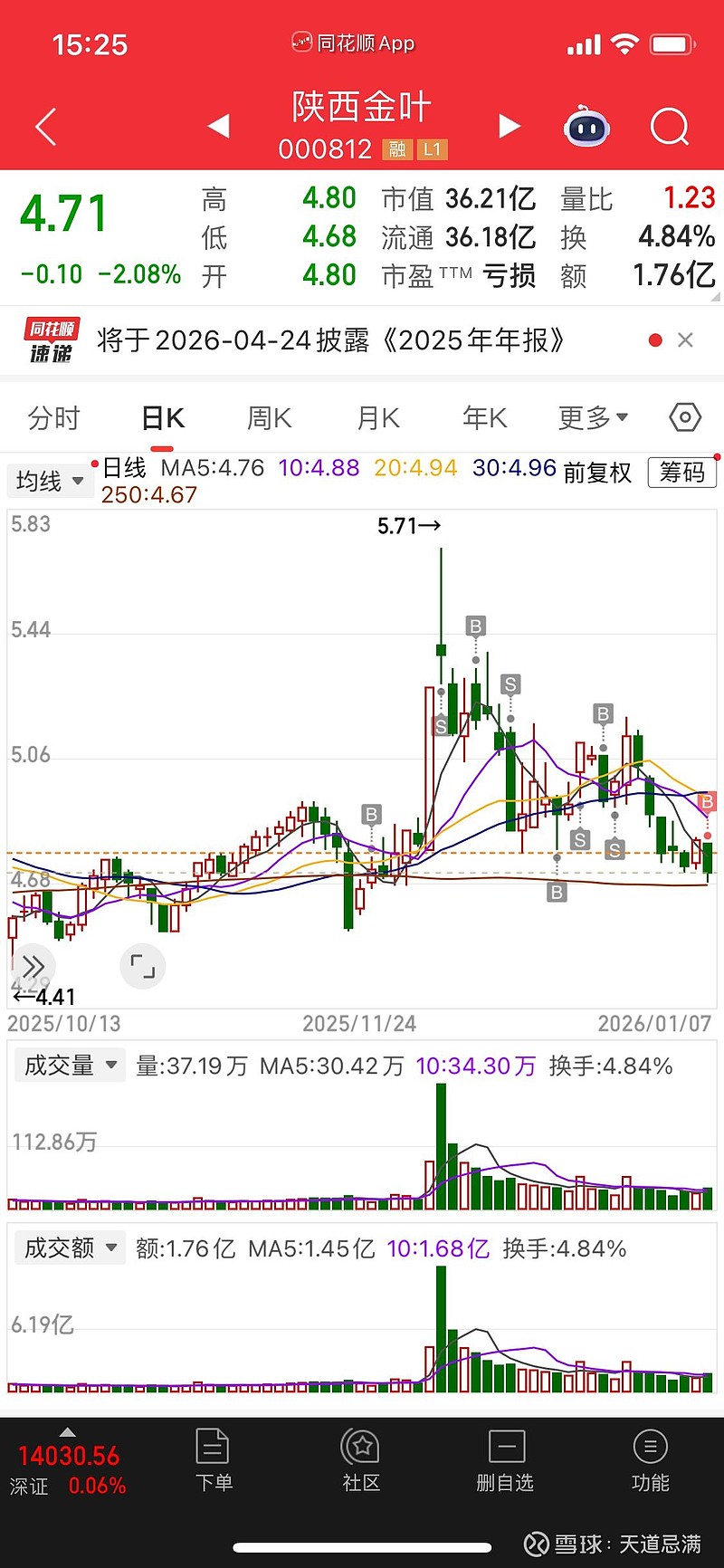724x1568 pixels.
Task: Remove stock via 删自选
Action: click(x=505, y=1459)
